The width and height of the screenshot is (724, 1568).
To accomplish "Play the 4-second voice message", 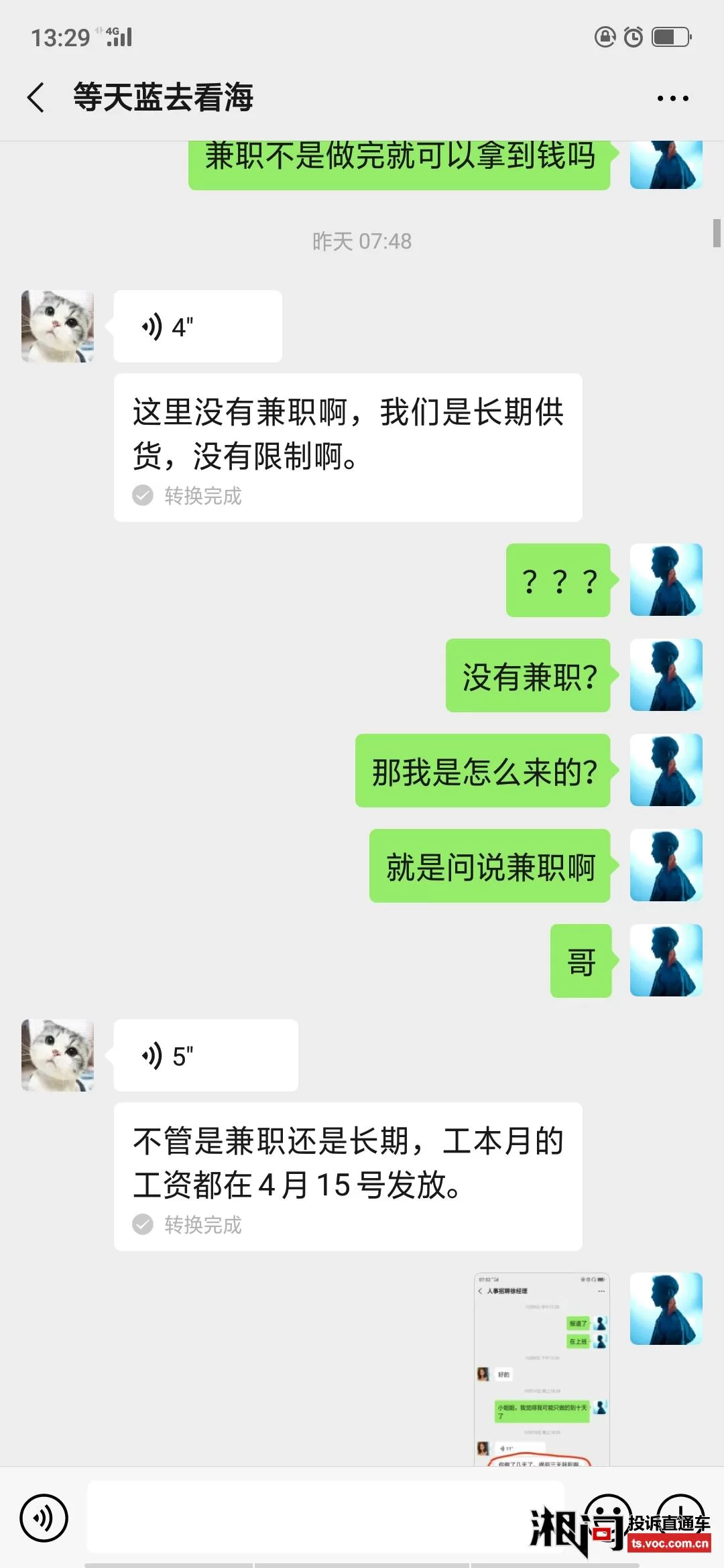I will [x=197, y=327].
